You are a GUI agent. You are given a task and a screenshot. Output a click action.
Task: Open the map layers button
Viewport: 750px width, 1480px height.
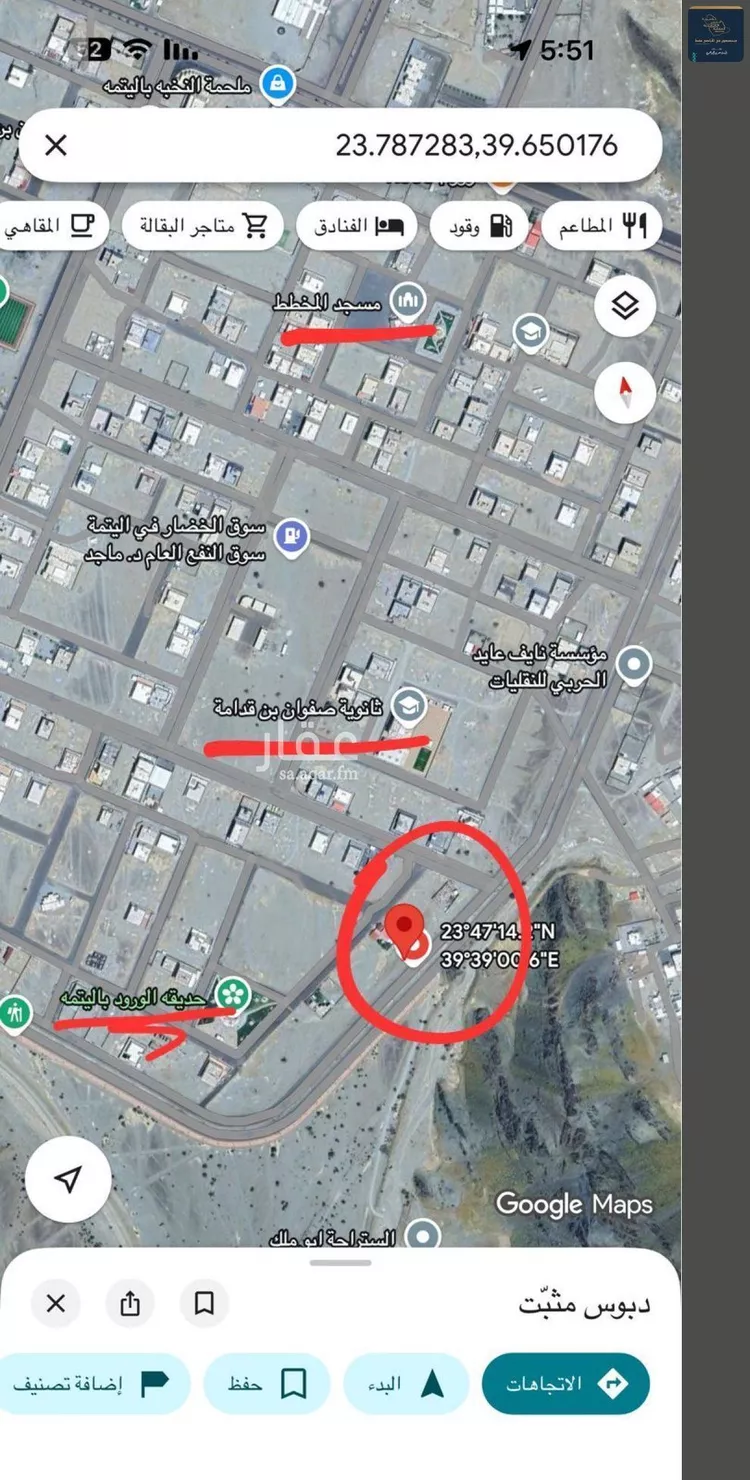point(625,306)
